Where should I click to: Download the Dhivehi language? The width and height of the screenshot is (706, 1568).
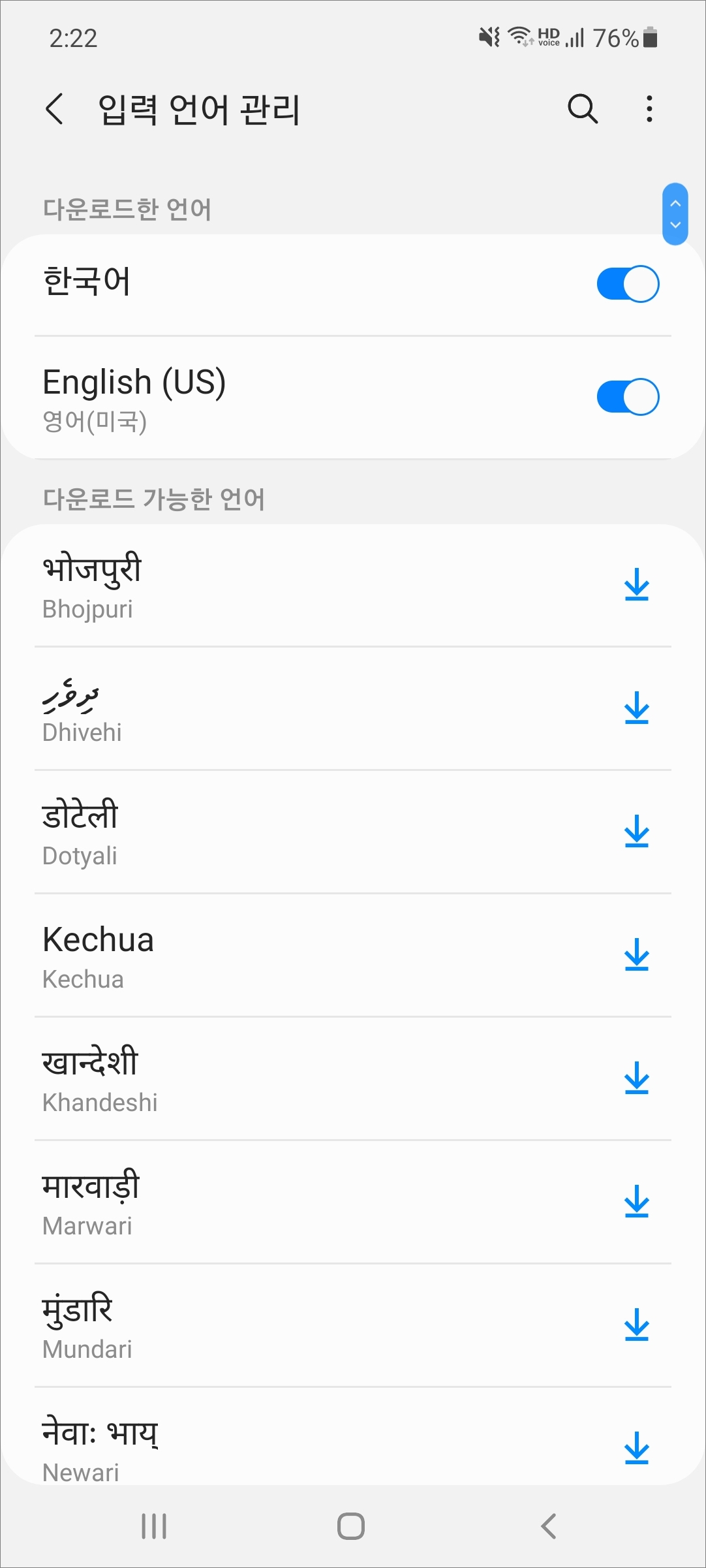tap(637, 708)
